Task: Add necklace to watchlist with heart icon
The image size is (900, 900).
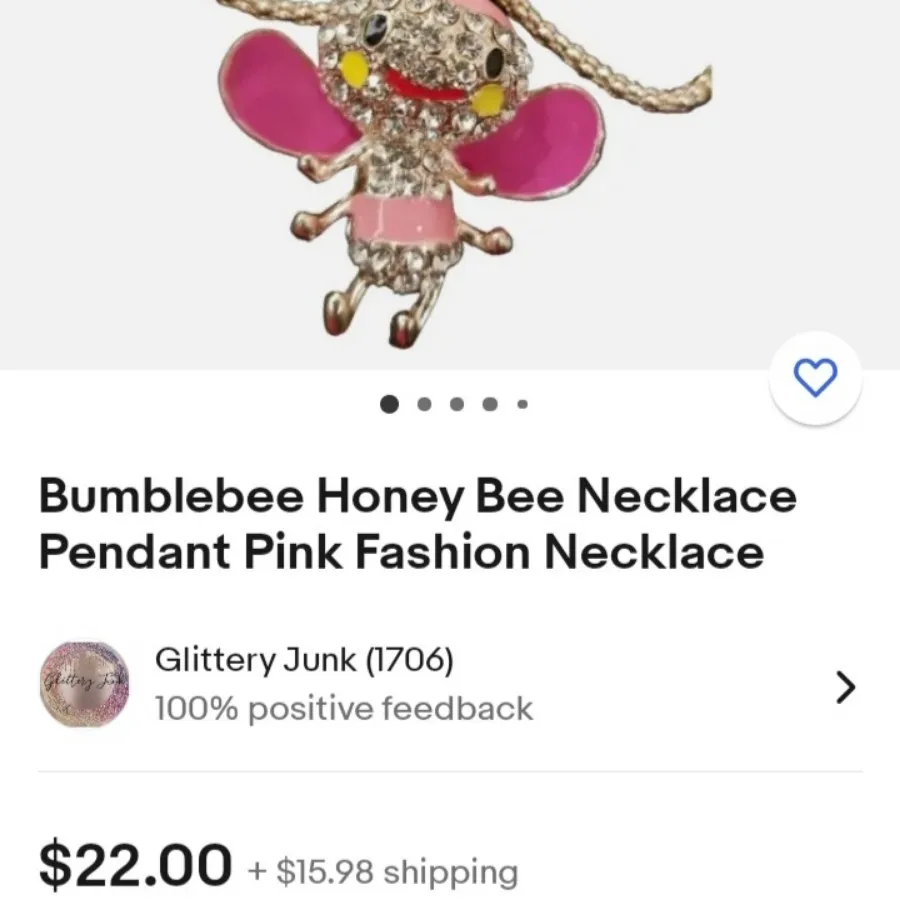Action: (814, 378)
